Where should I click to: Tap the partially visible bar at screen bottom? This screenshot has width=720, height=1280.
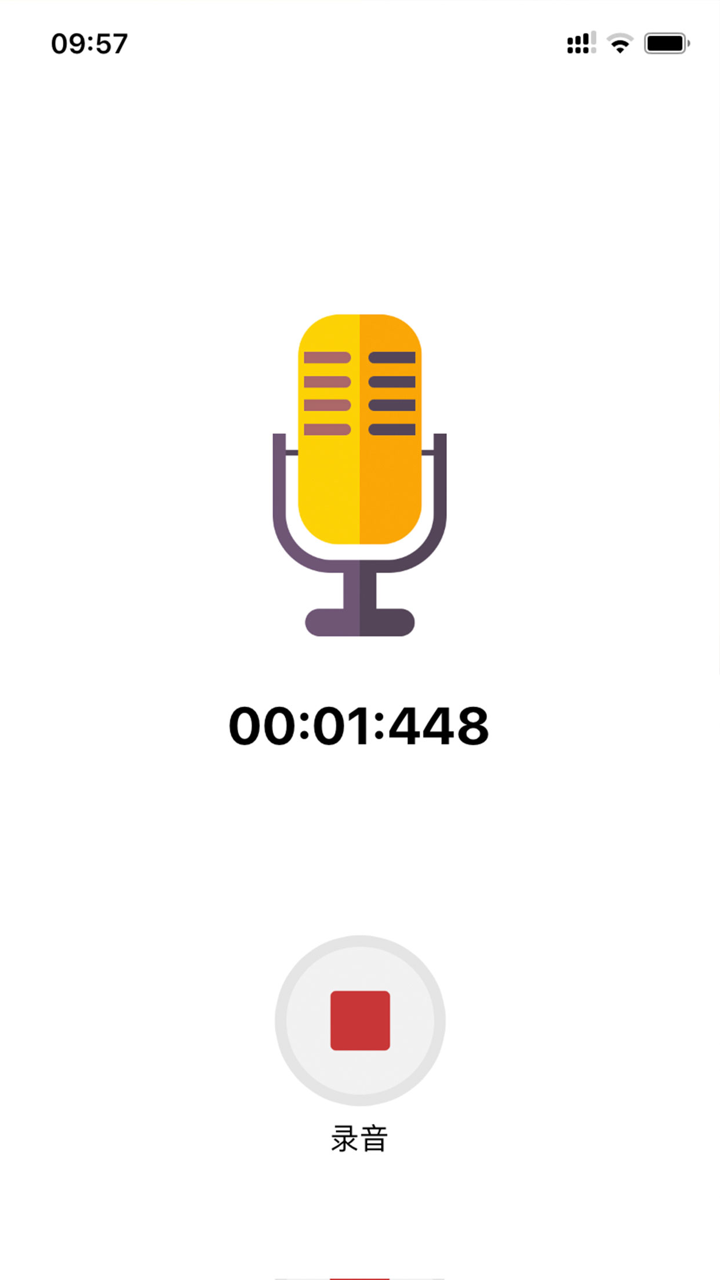[360, 1277]
